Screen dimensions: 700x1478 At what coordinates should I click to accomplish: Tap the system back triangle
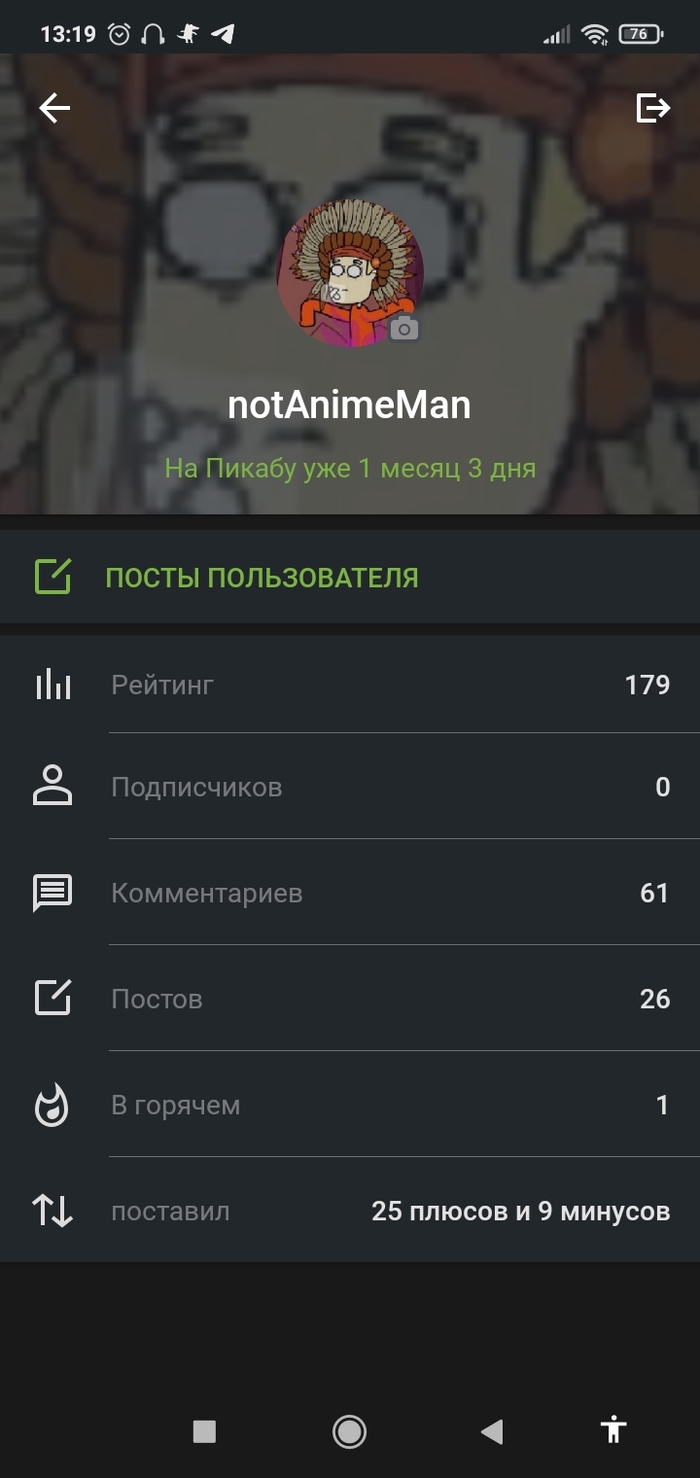tap(491, 1432)
